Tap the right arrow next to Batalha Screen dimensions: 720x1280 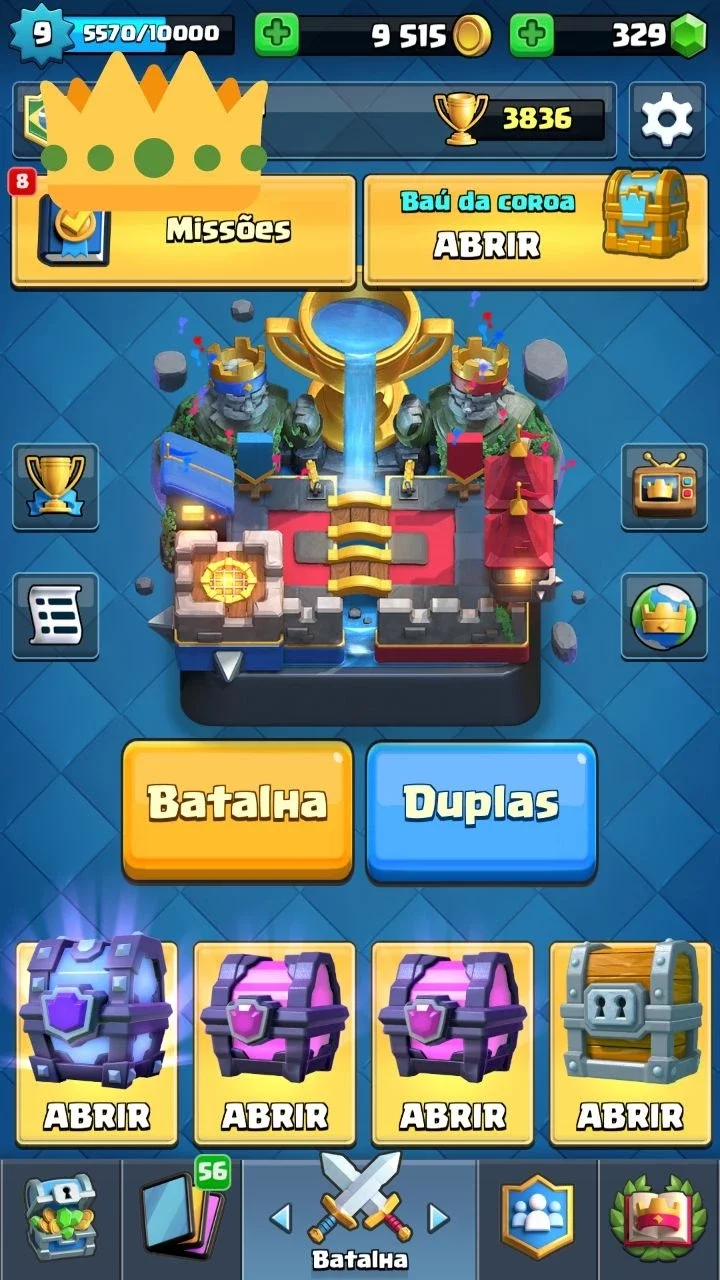tap(438, 1217)
